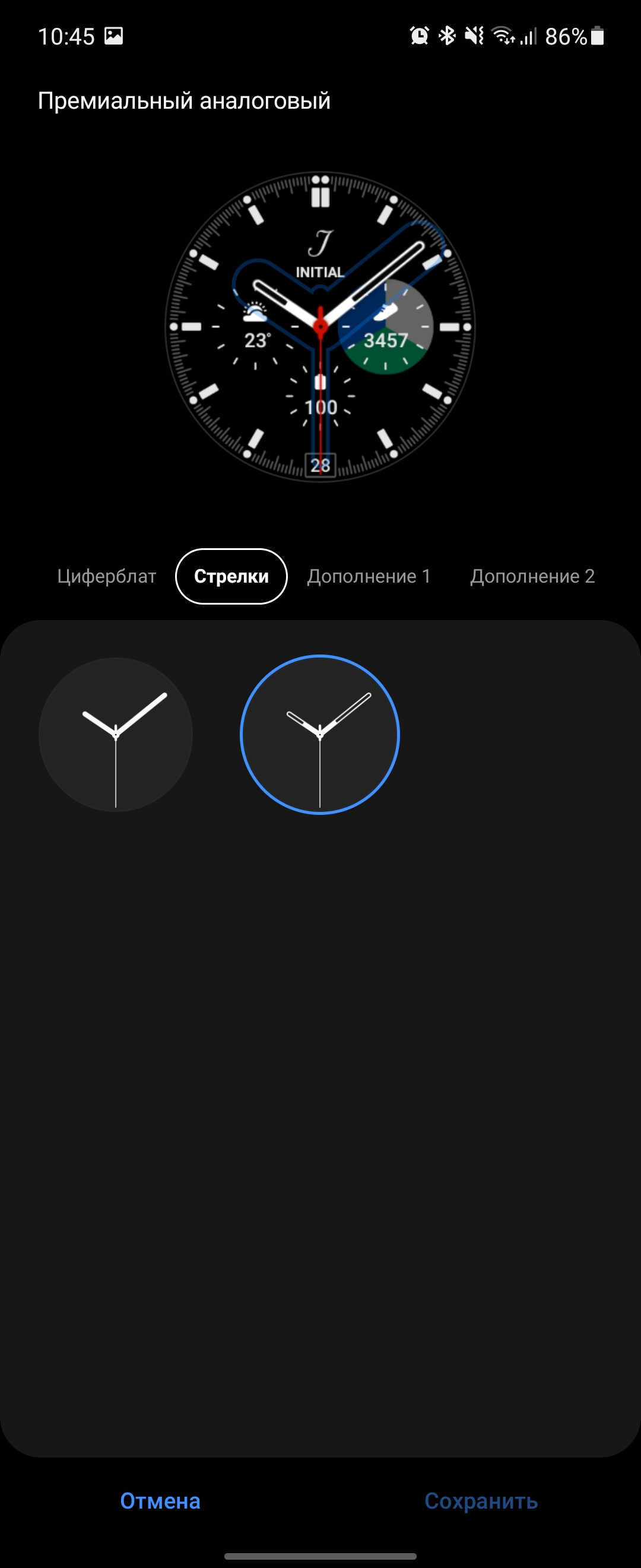Open the Дополнение 1 tab
Image resolution: width=641 pixels, height=1568 pixels.
tap(369, 576)
